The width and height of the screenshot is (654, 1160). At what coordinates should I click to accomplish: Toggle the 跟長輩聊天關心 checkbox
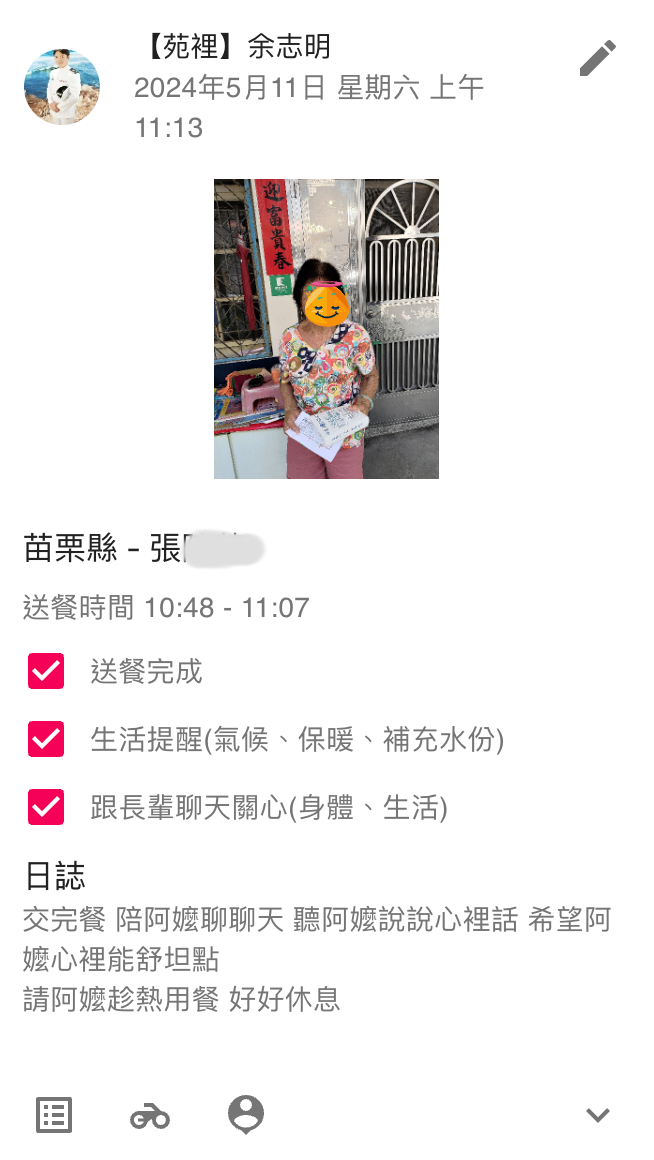tap(46, 807)
